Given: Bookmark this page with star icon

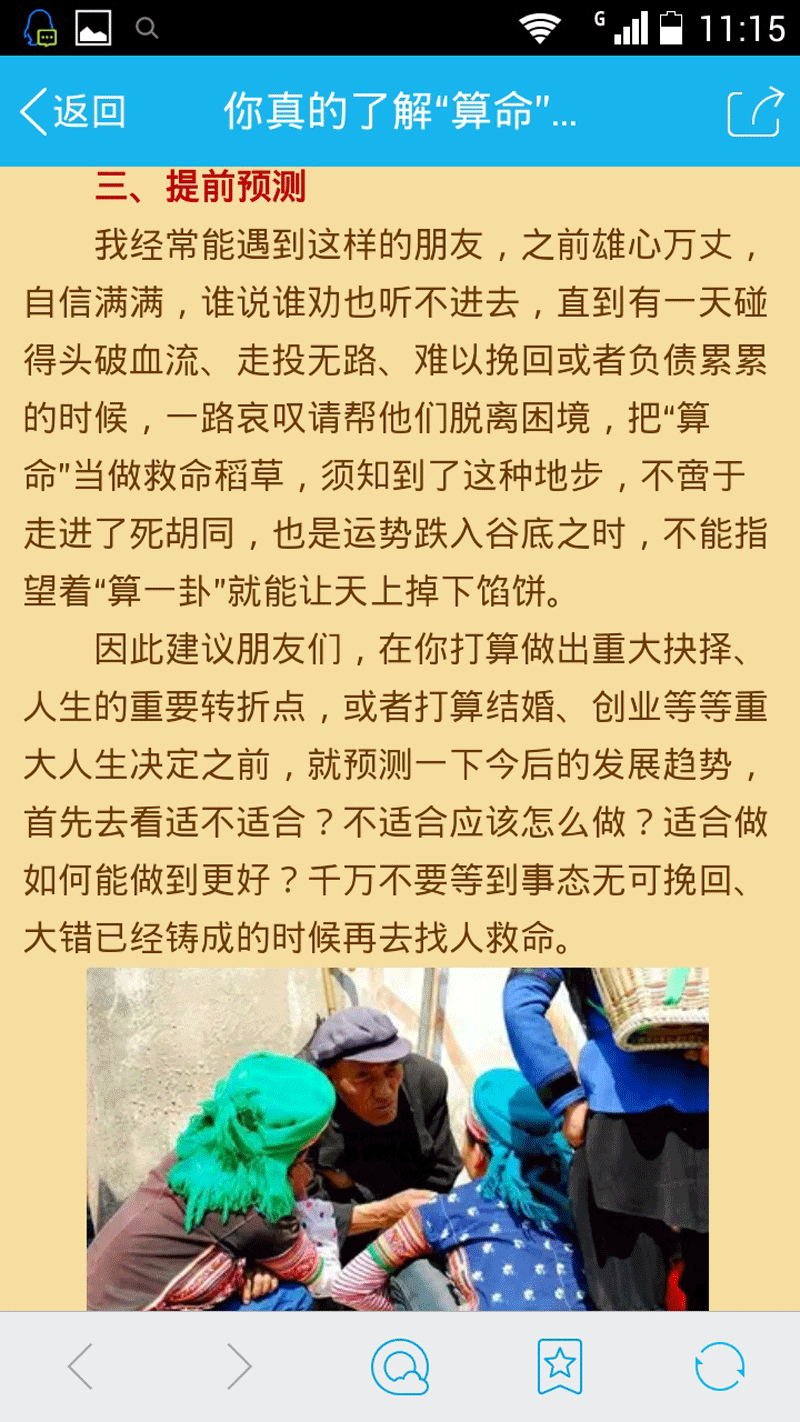Looking at the screenshot, I should [560, 1366].
